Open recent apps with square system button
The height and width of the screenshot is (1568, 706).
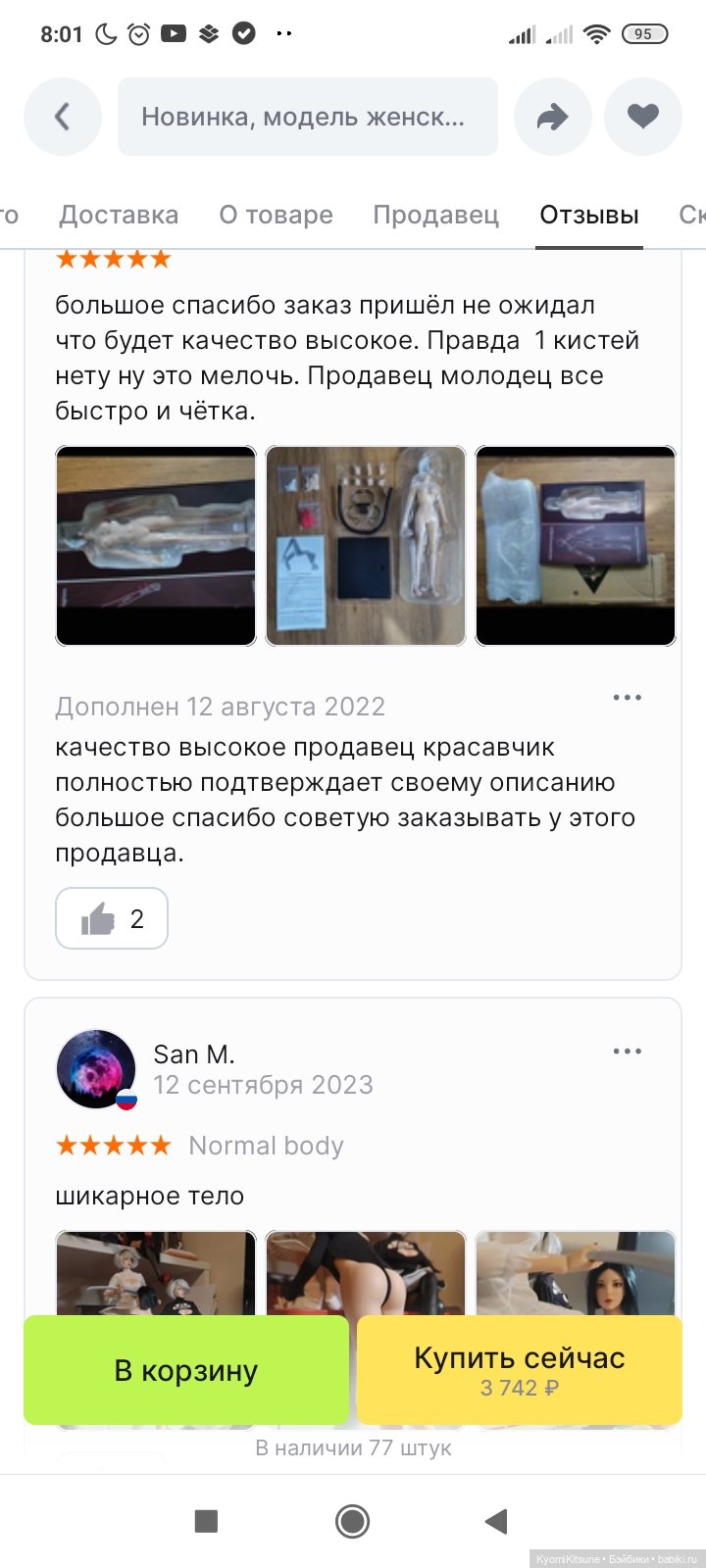tap(206, 1521)
